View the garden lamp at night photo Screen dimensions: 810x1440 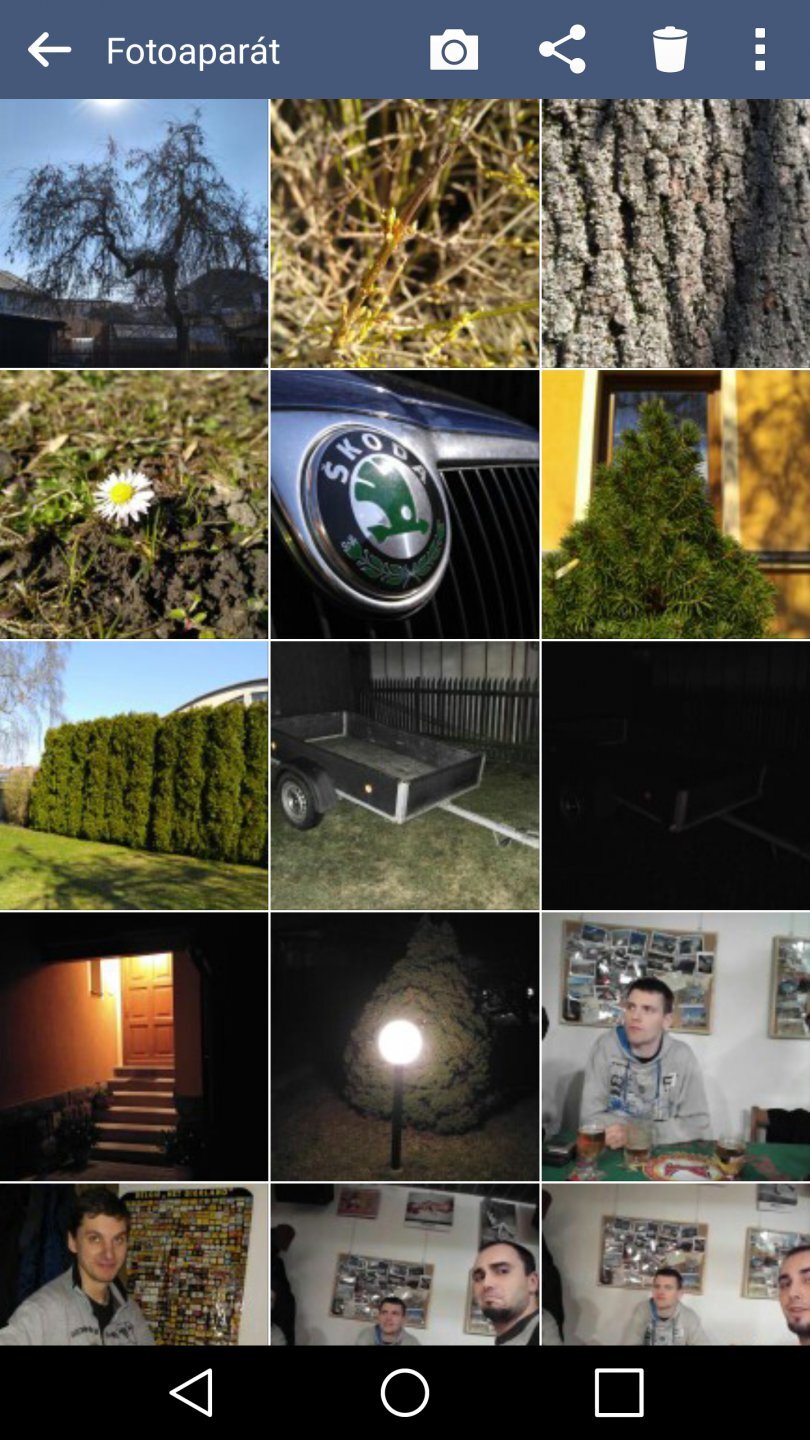[x=405, y=1046]
